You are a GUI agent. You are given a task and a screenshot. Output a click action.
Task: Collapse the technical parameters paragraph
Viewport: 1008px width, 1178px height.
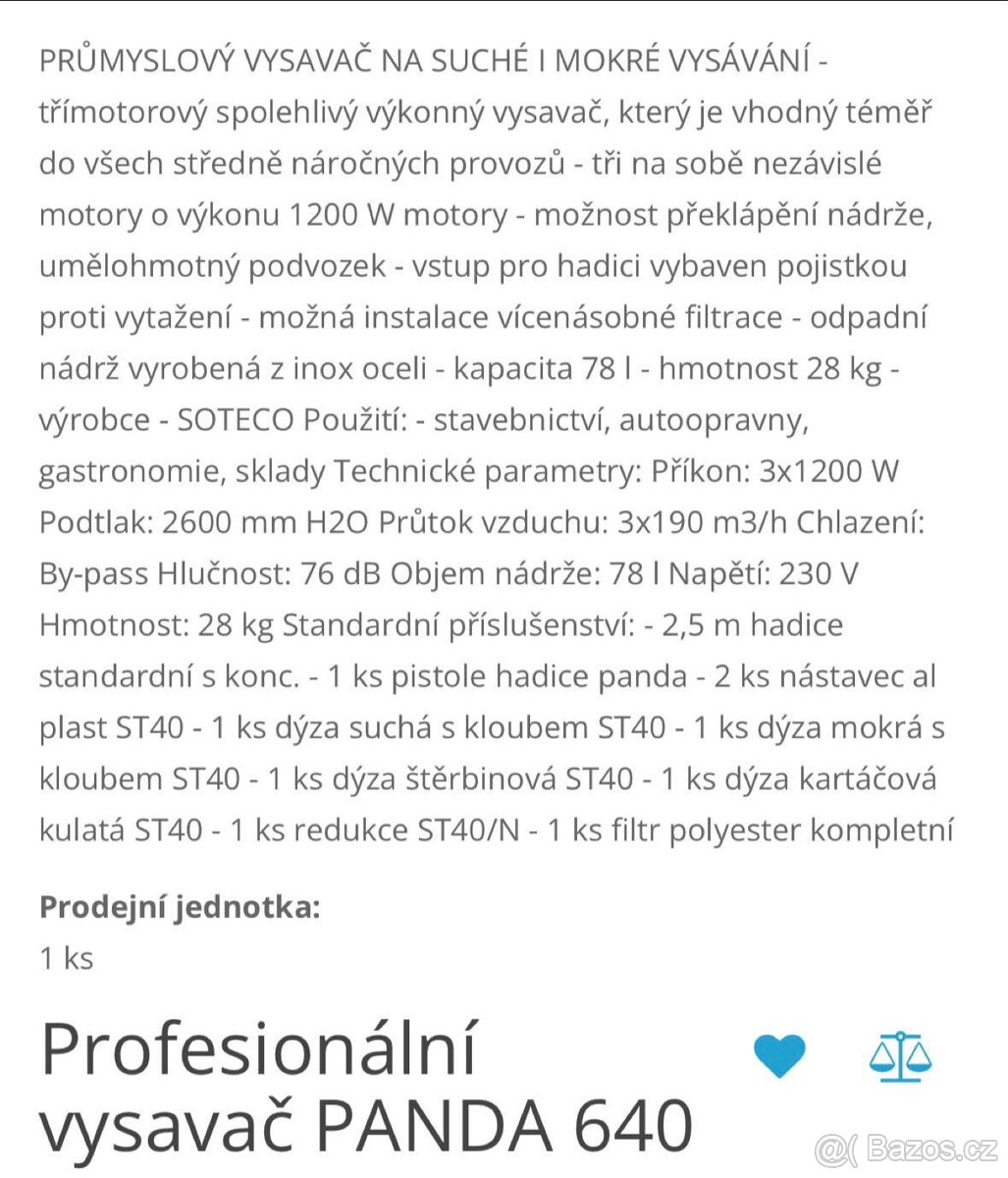pyautogui.click(x=491, y=522)
